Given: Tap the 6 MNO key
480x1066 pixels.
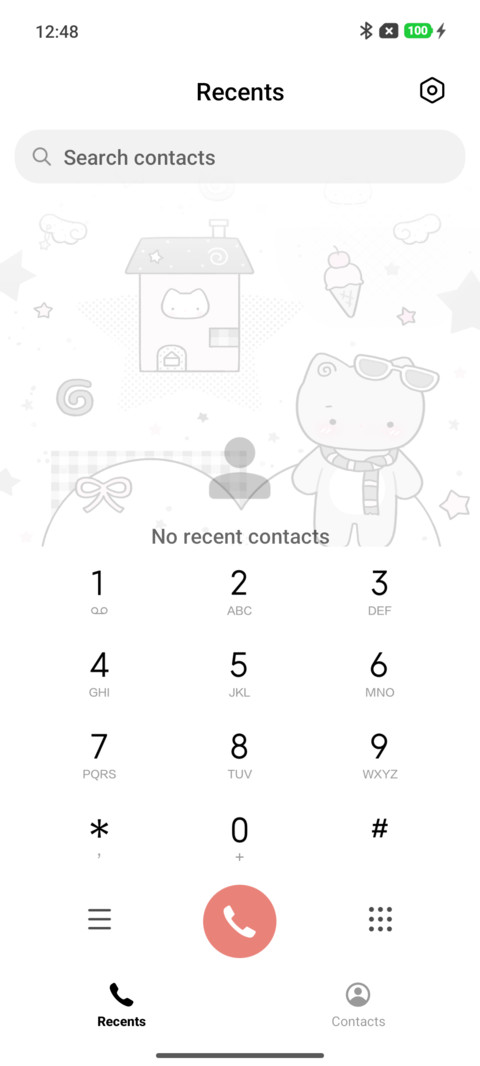Looking at the screenshot, I should [x=379, y=674].
